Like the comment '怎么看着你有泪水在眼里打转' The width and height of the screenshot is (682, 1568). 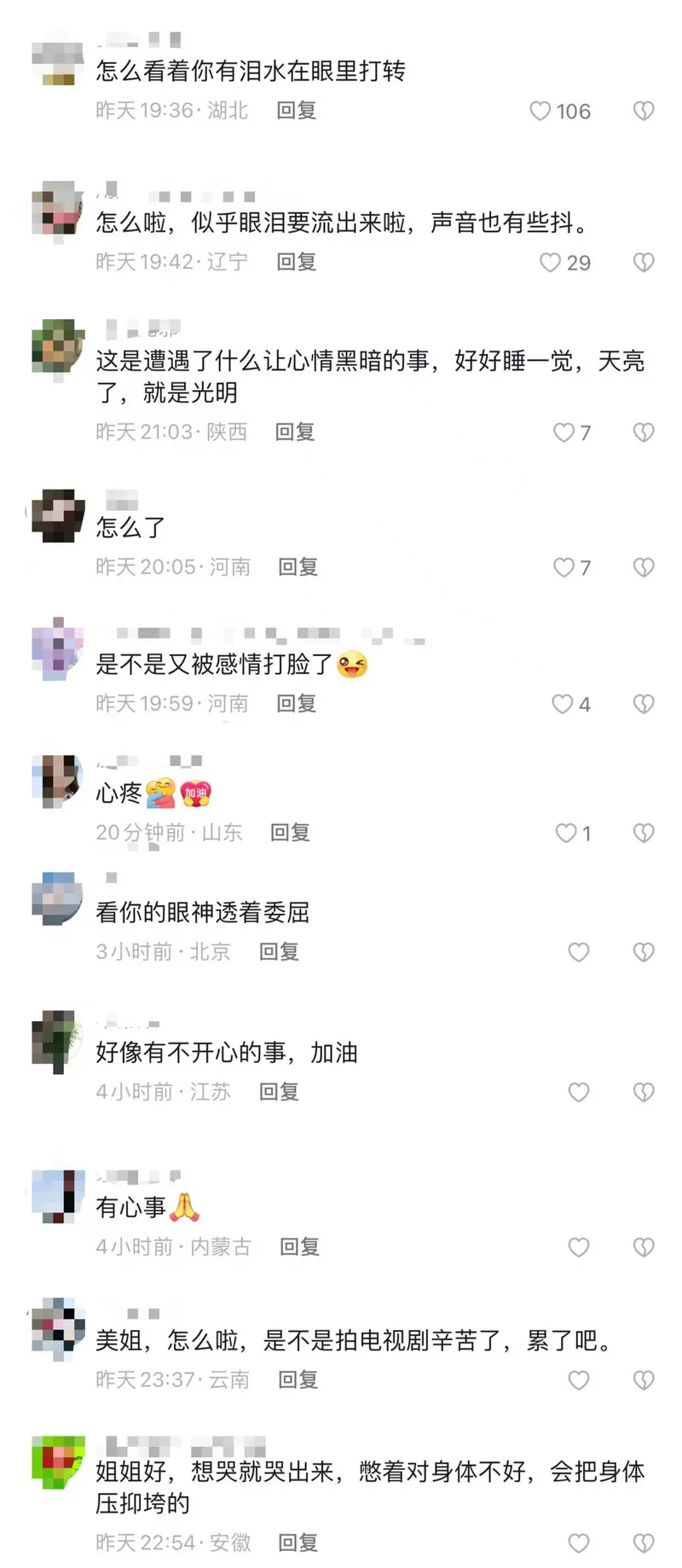click(540, 111)
